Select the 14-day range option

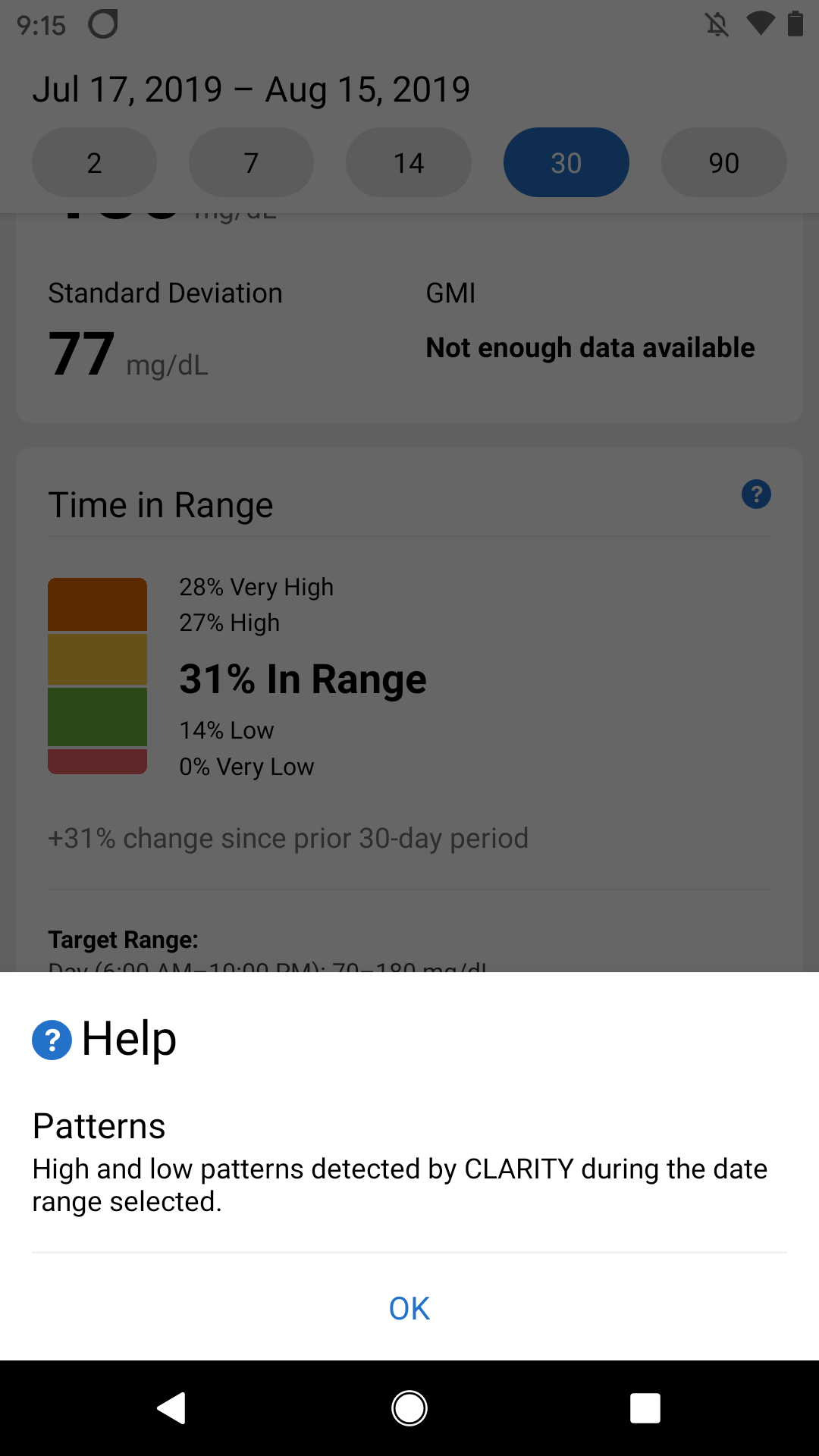pos(408,162)
